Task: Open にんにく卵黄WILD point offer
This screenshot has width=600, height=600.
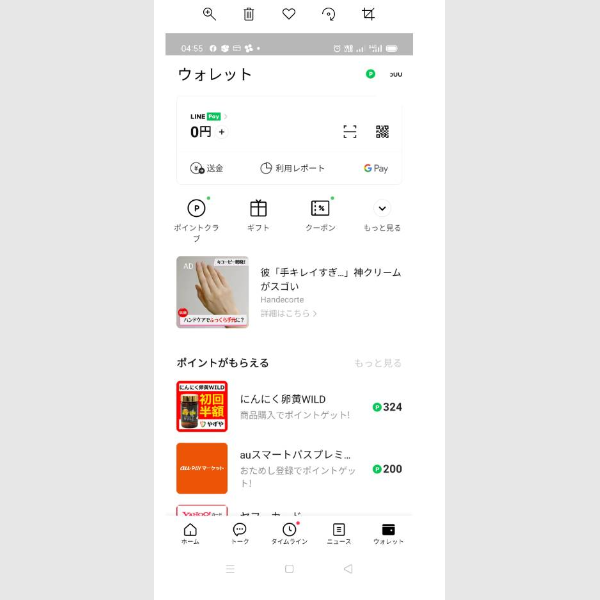Action: point(289,406)
